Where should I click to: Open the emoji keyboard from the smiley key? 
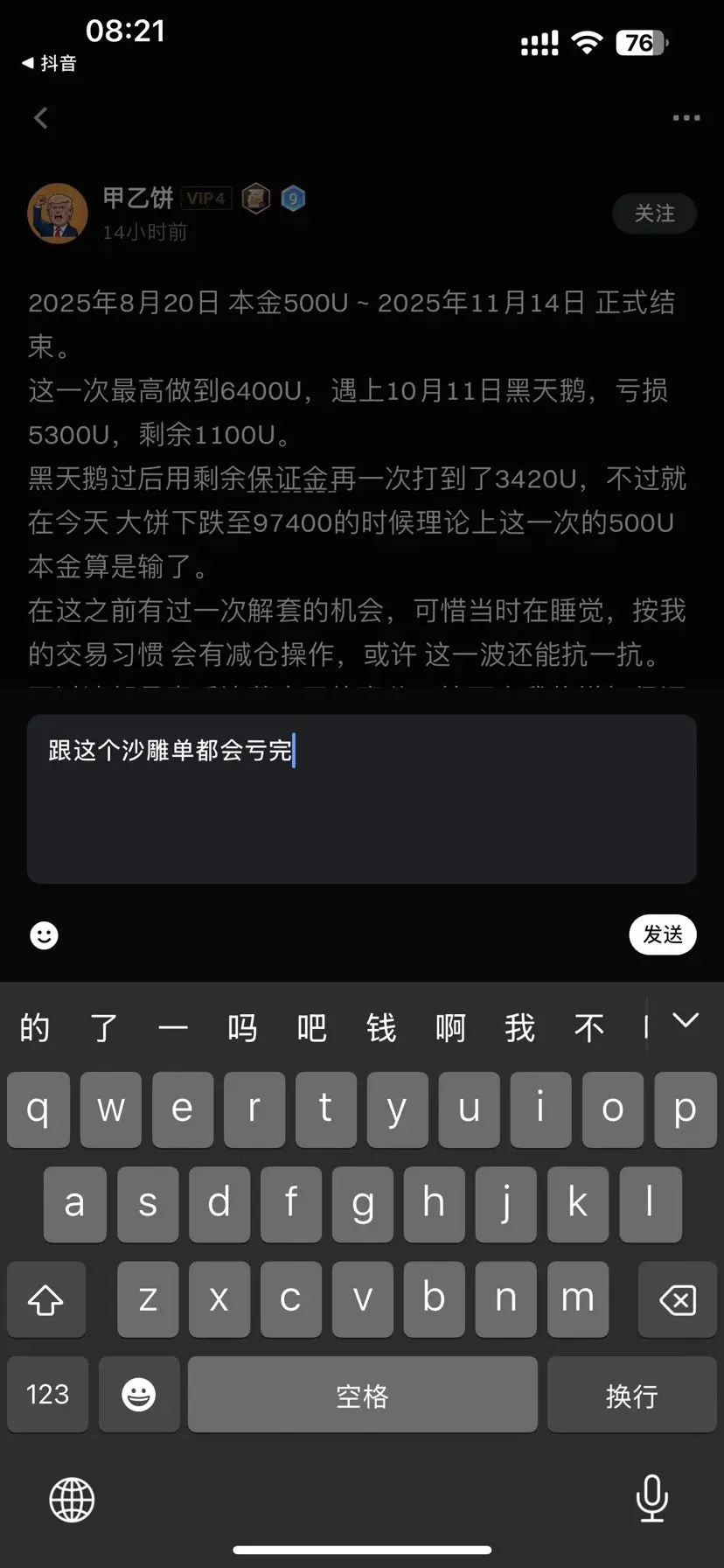[x=138, y=1394]
